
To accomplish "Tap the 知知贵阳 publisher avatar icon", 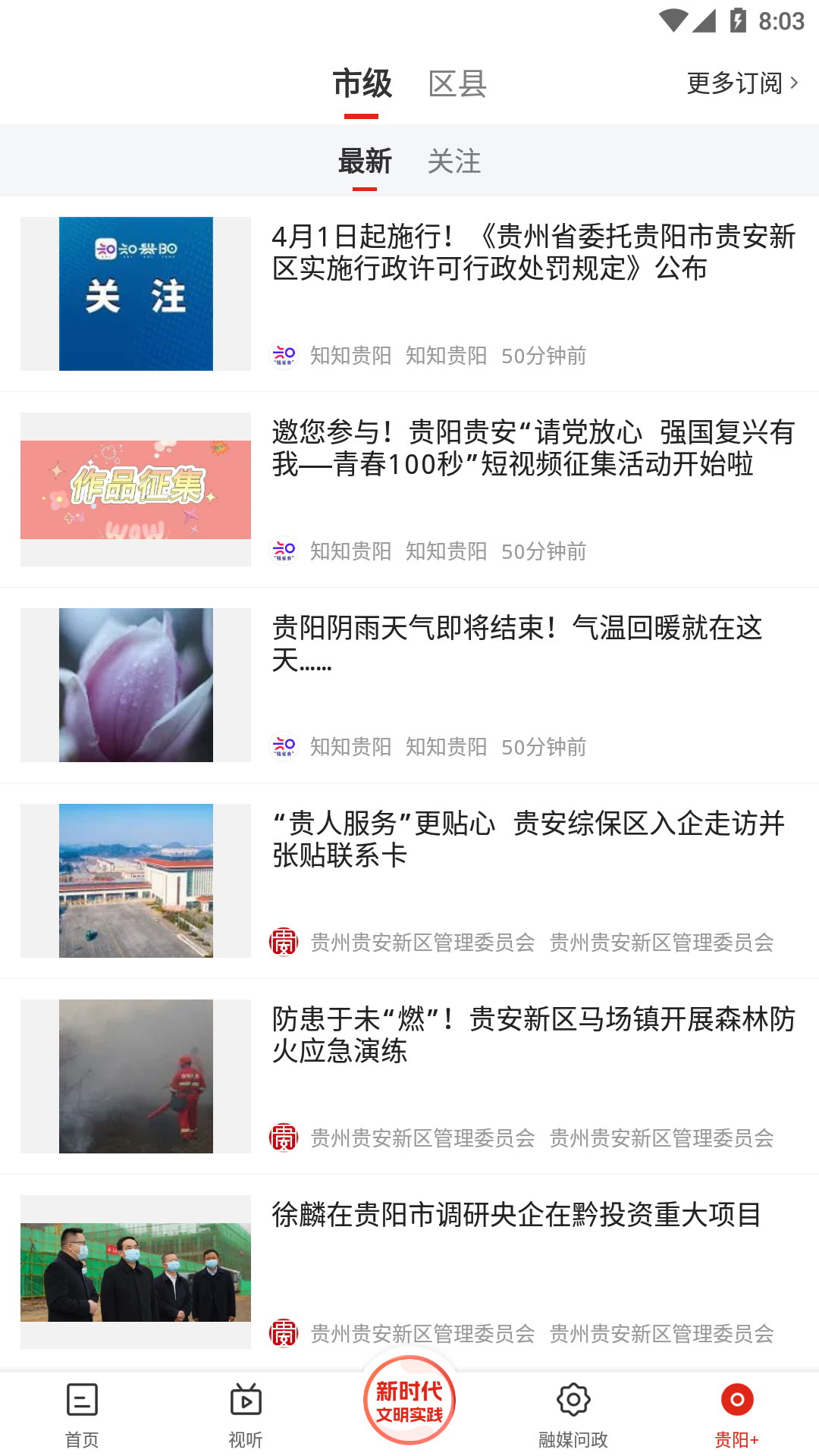I will point(284,355).
